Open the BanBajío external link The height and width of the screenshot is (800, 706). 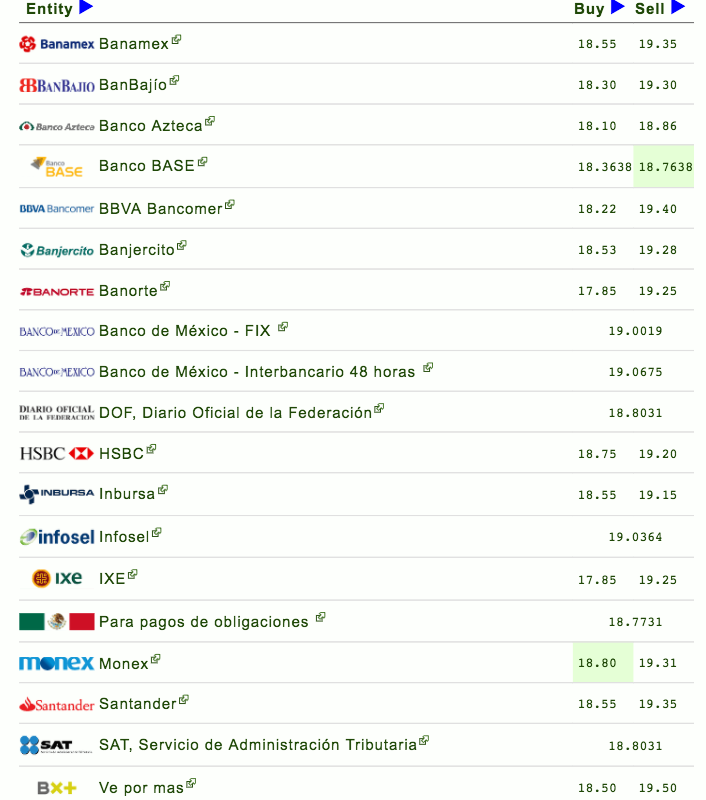click(x=133, y=85)
